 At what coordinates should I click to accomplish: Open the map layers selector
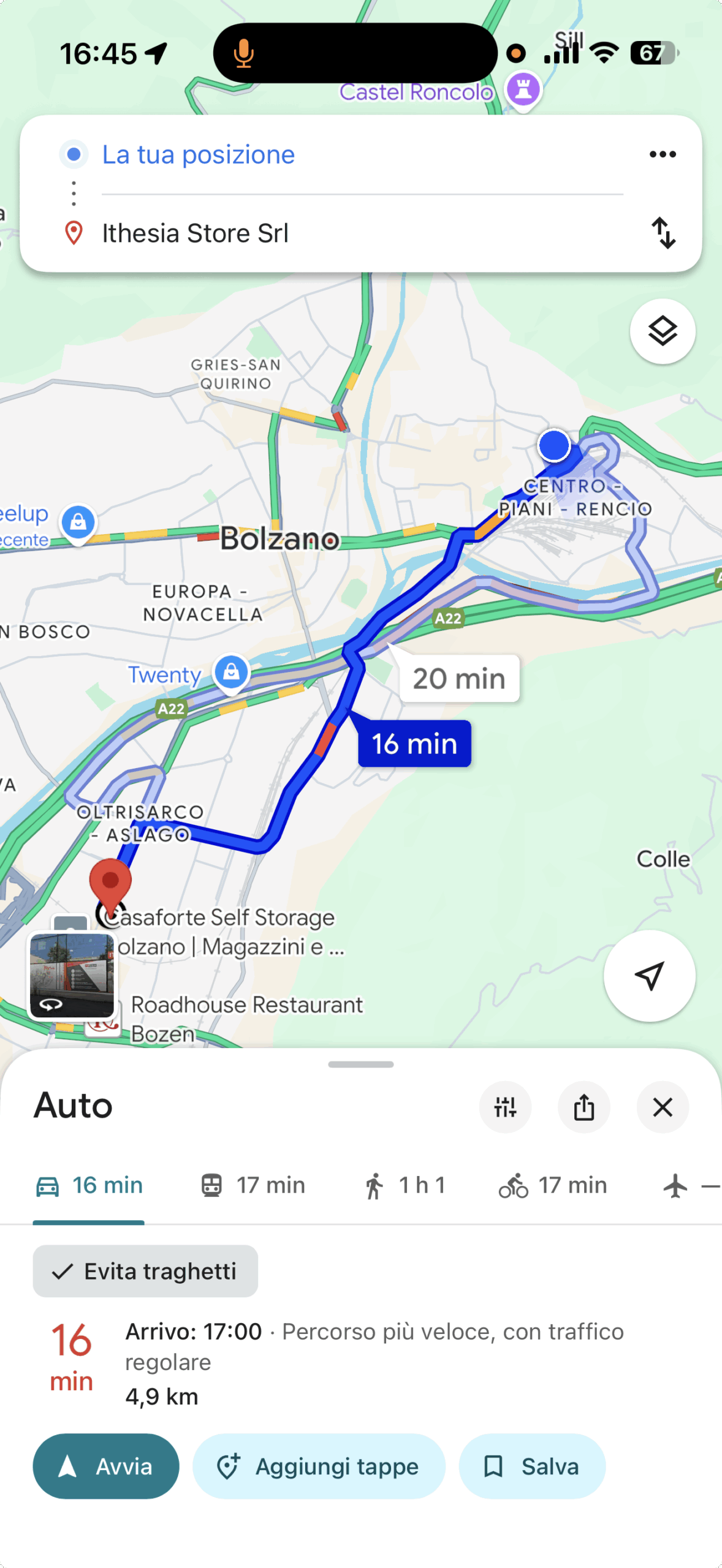coord(663,331)
